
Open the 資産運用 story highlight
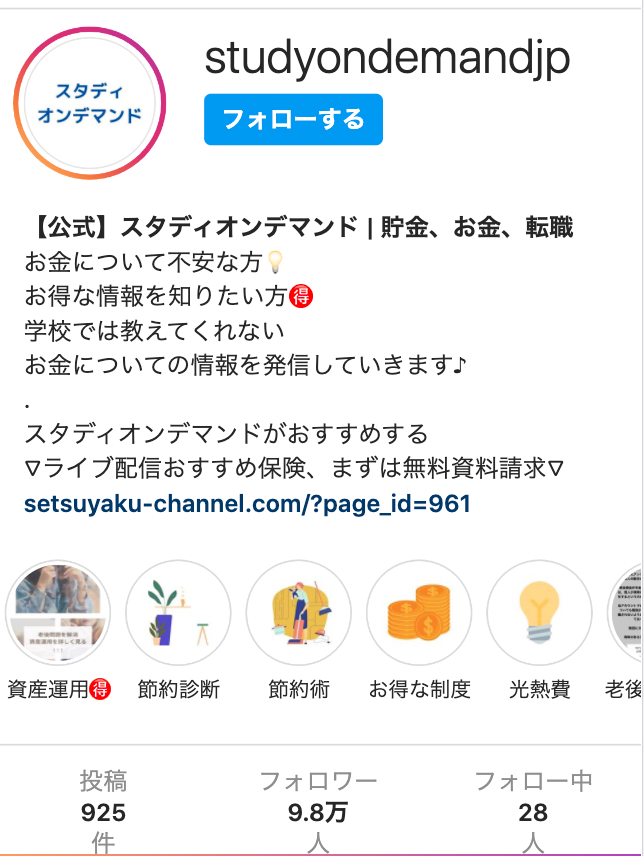[58, 614]
